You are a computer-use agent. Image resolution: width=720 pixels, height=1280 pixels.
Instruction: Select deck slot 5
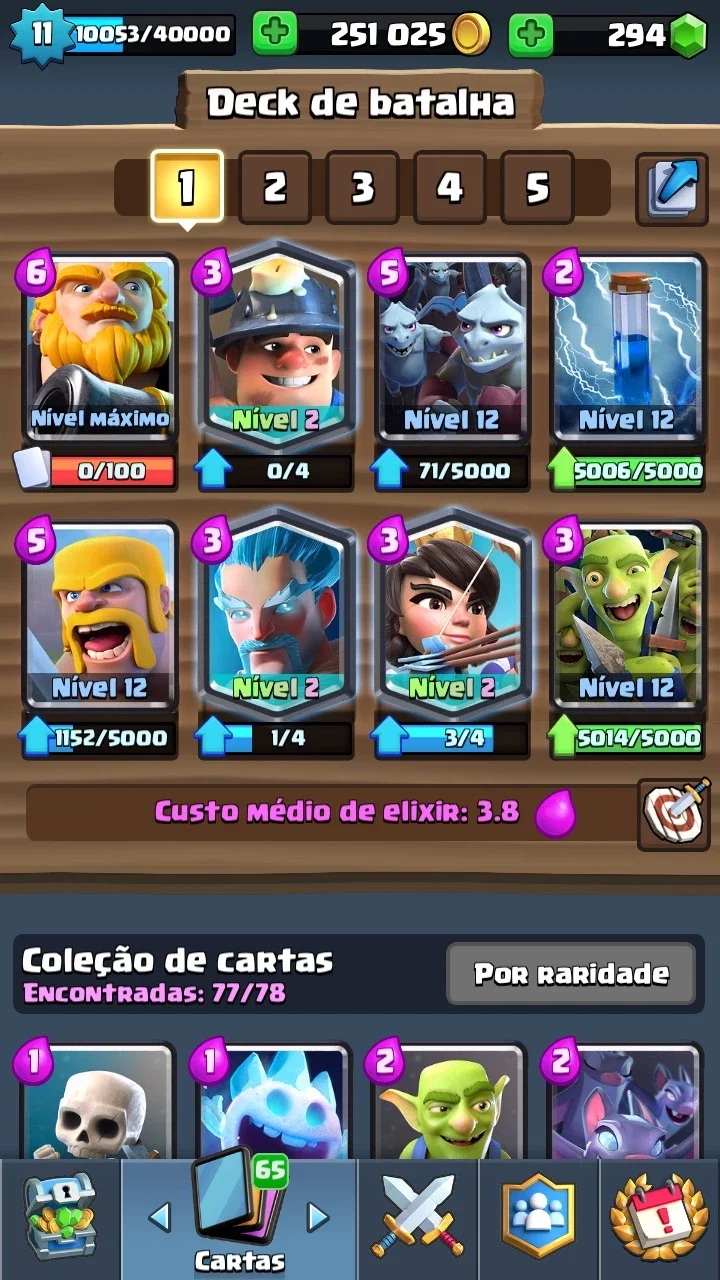pyautogui.click(x=537, y=187)
